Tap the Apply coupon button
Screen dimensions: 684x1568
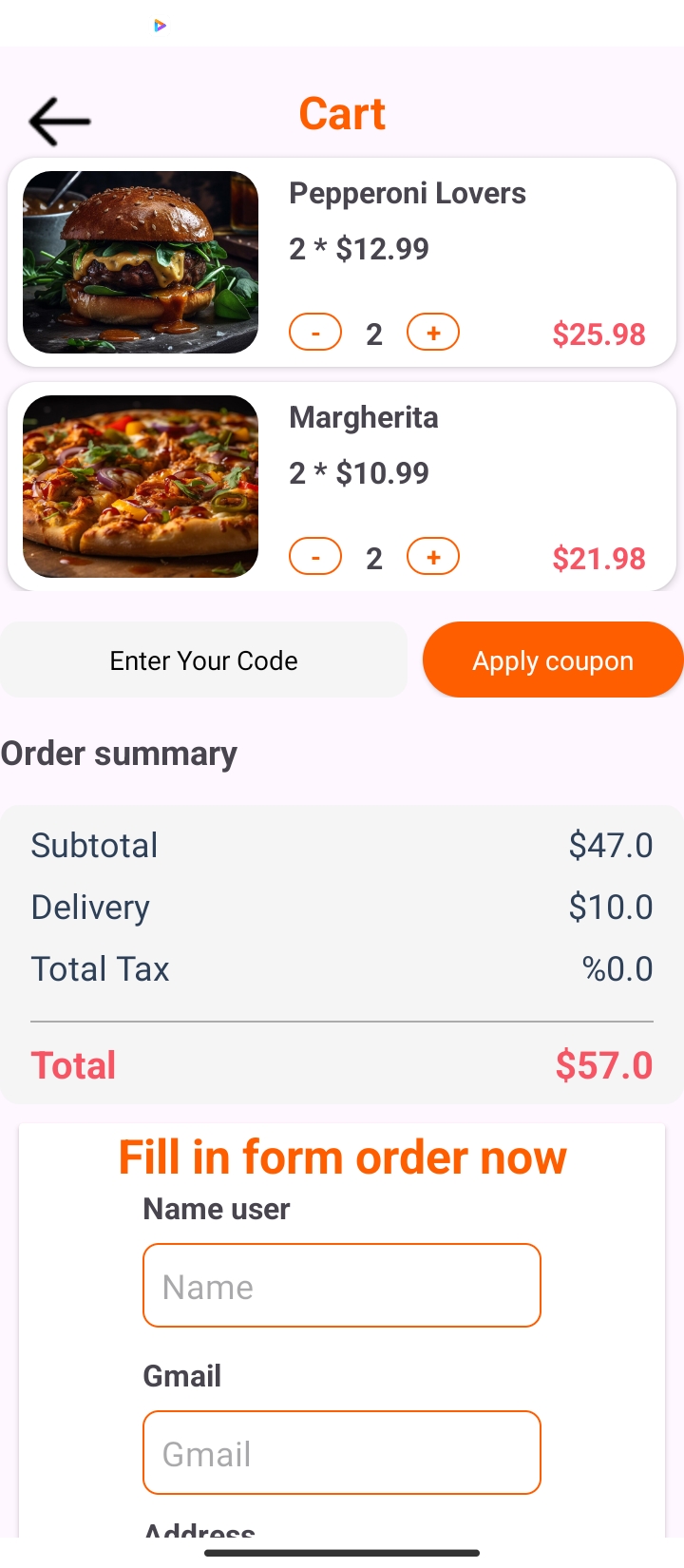click(553, 660)
